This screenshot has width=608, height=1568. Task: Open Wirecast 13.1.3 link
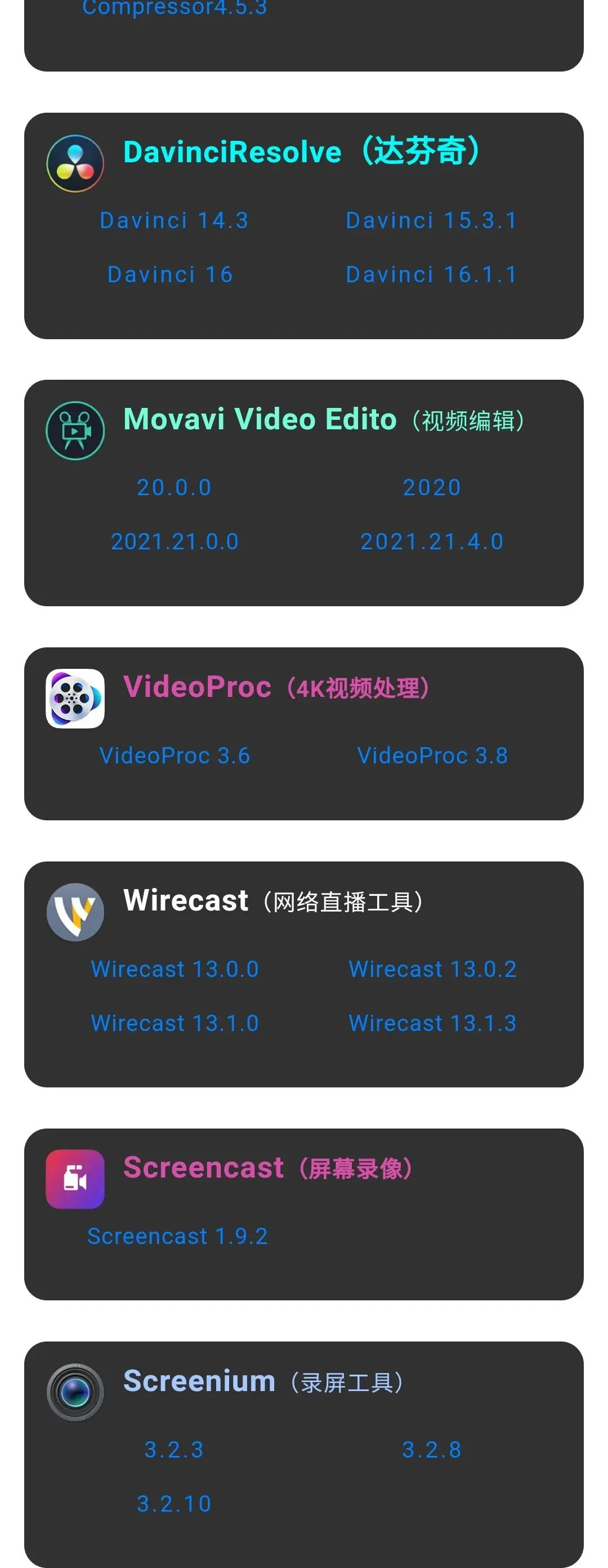[432, 1023]
